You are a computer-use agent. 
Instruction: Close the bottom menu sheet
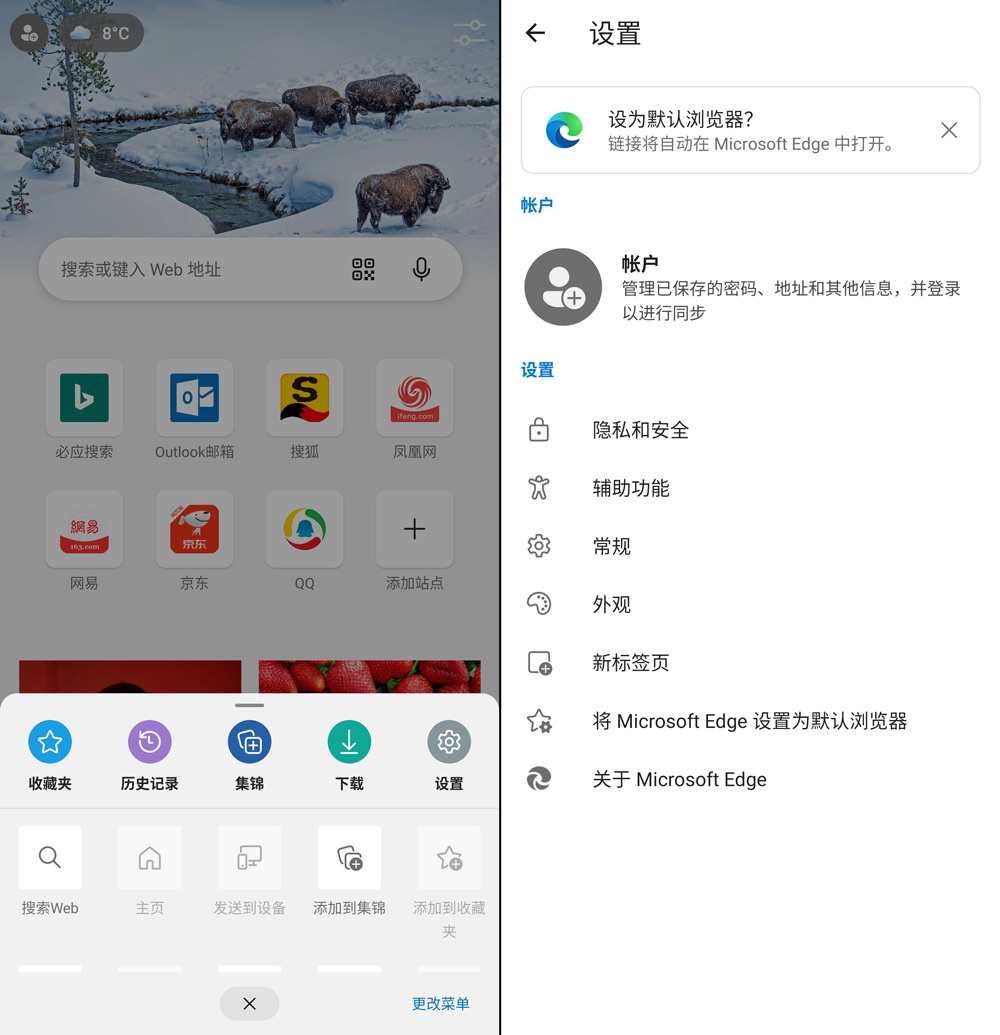(250, 1003)
